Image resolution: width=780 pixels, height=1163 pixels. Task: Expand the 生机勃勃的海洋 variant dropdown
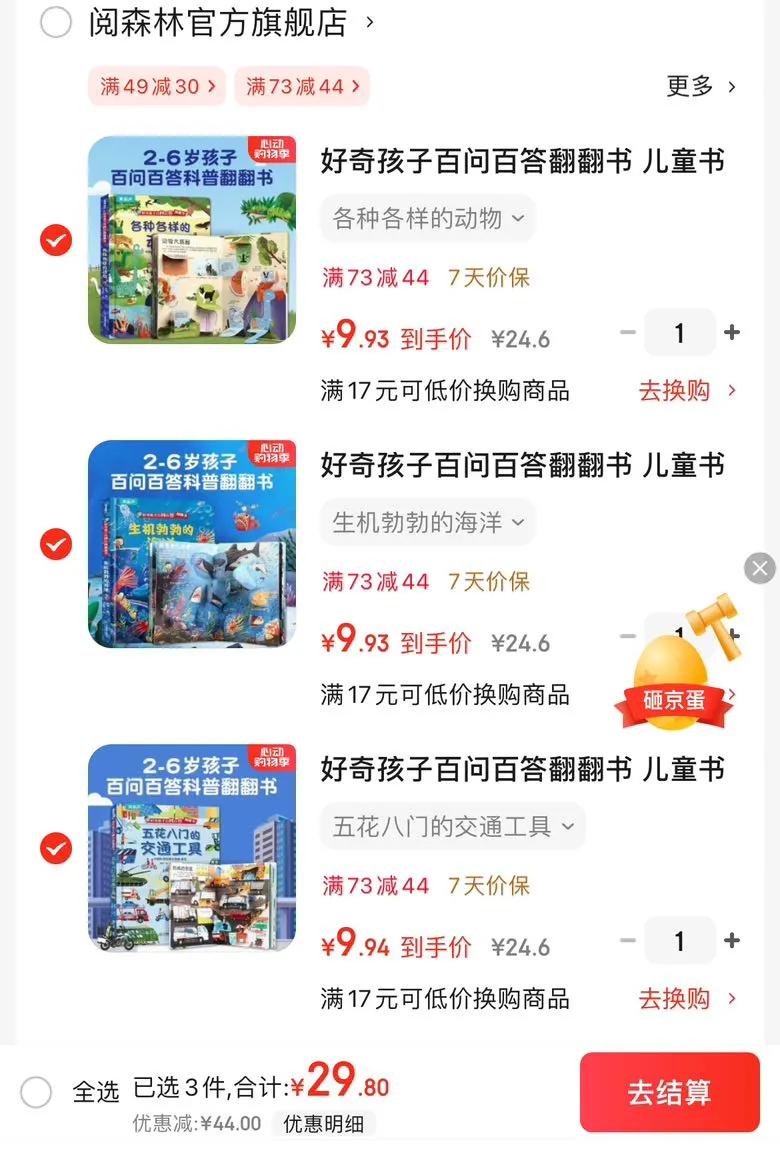click(428, 522)
